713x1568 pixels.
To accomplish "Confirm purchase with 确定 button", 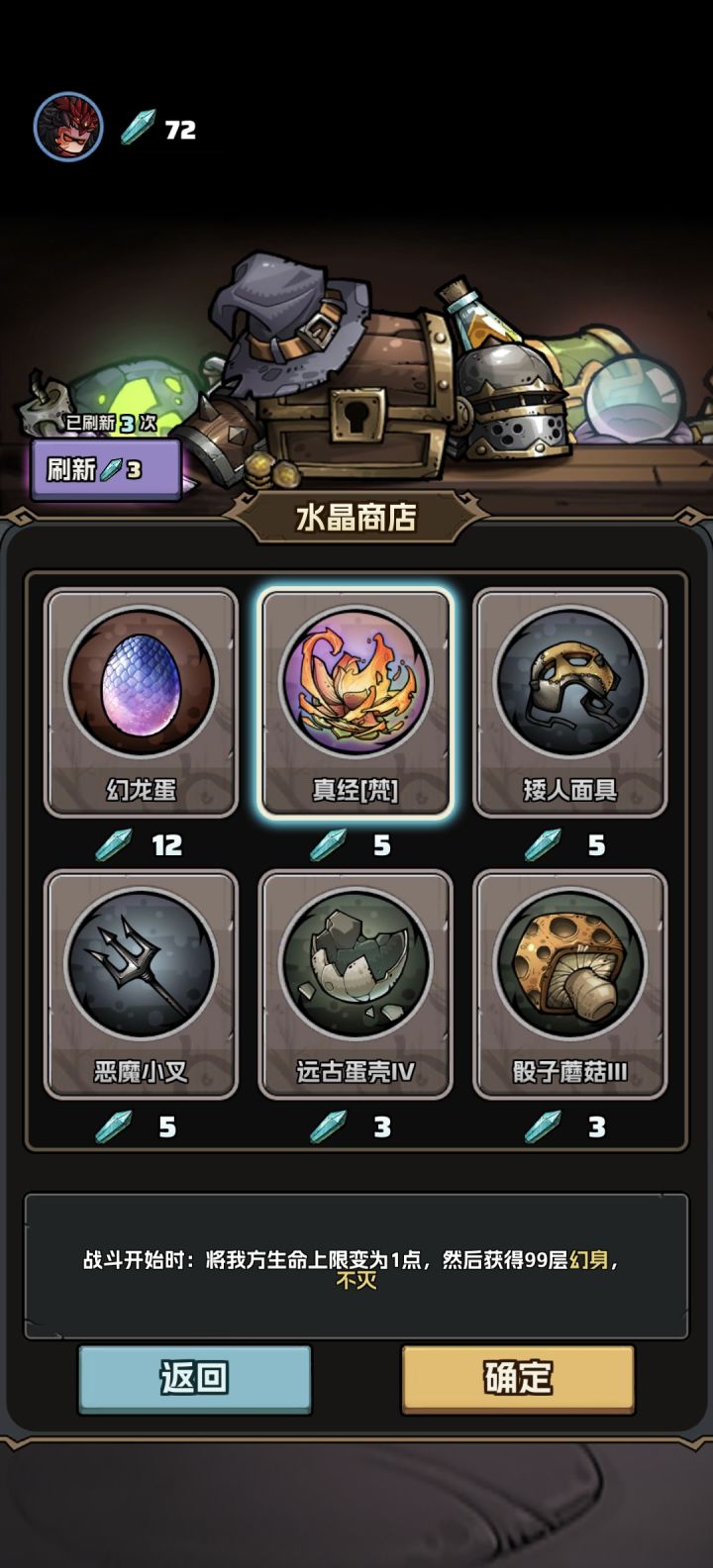I will click(x=518, y=1378).
